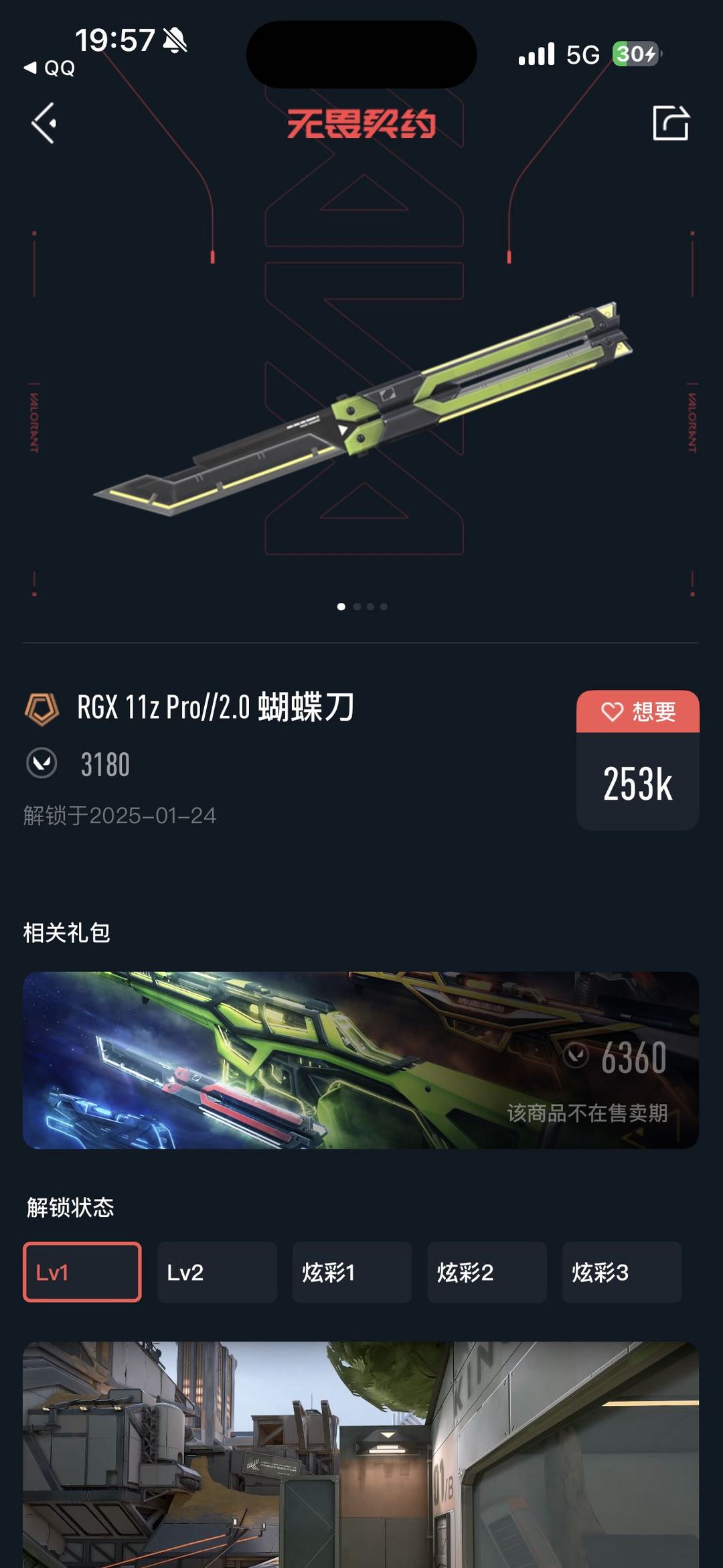Tap the last carousel dot
723x1568 pixels.
coord(384,606)
